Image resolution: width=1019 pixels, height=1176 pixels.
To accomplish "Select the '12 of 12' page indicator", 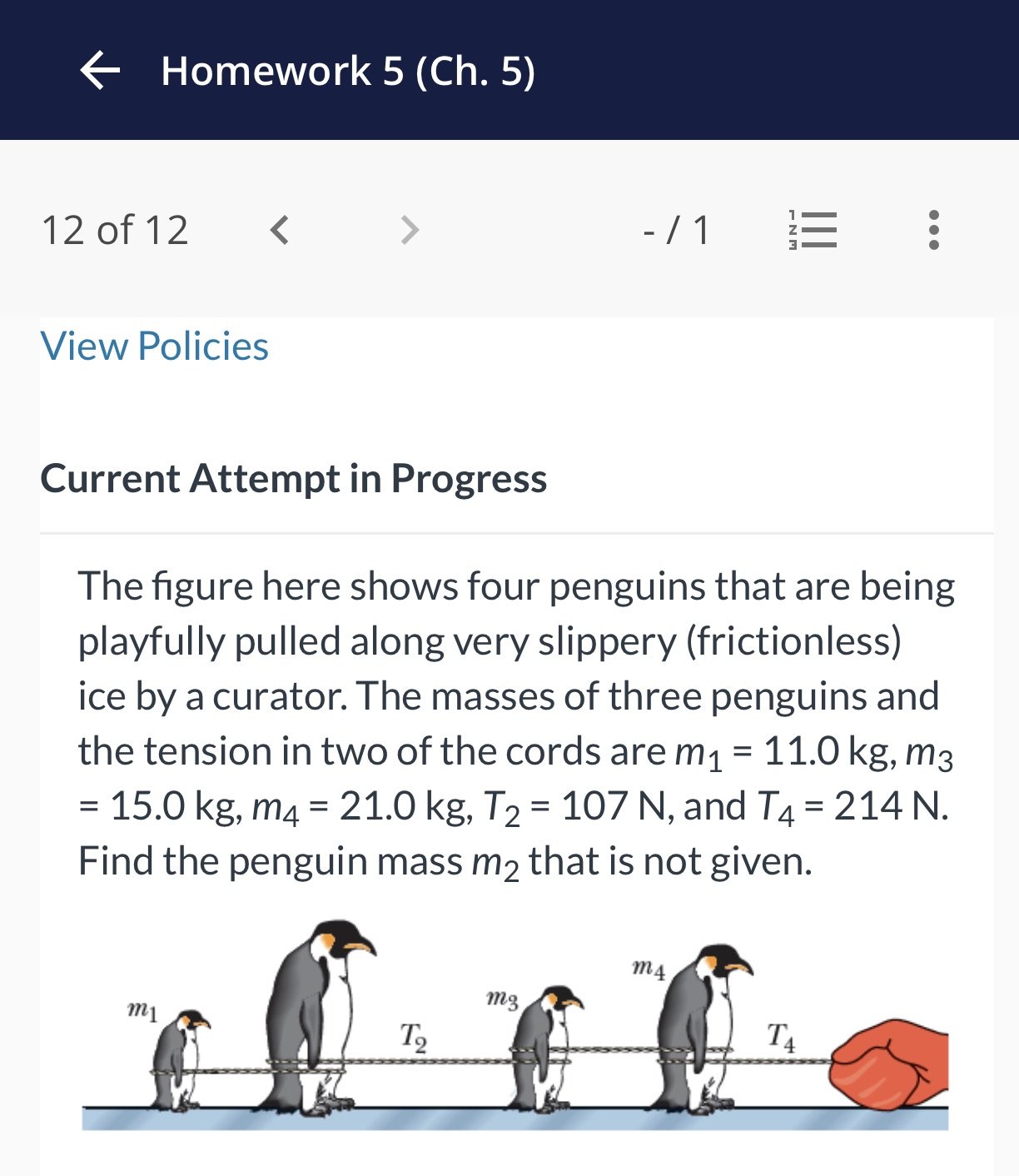I will click(x=114, y=231).
